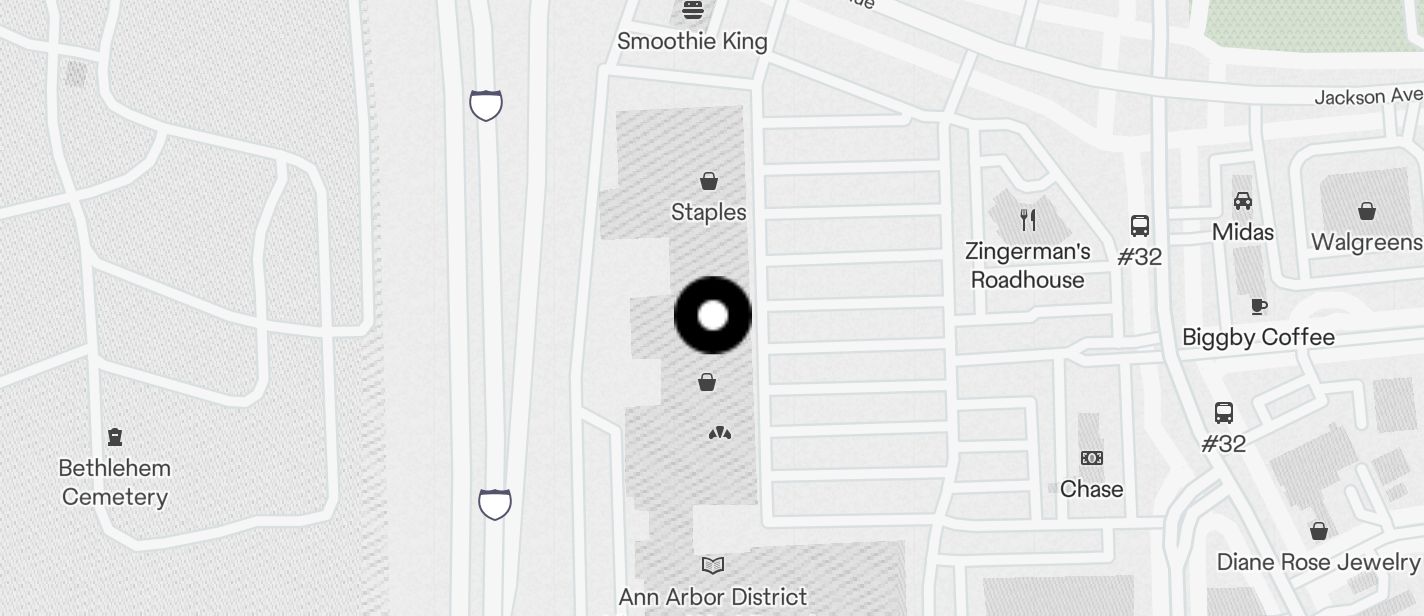The width and height of the screenshot is (1424, 616).
Task: Select the Walgreens store marker
Action: pyautogui.click(x=1367, y=212)
